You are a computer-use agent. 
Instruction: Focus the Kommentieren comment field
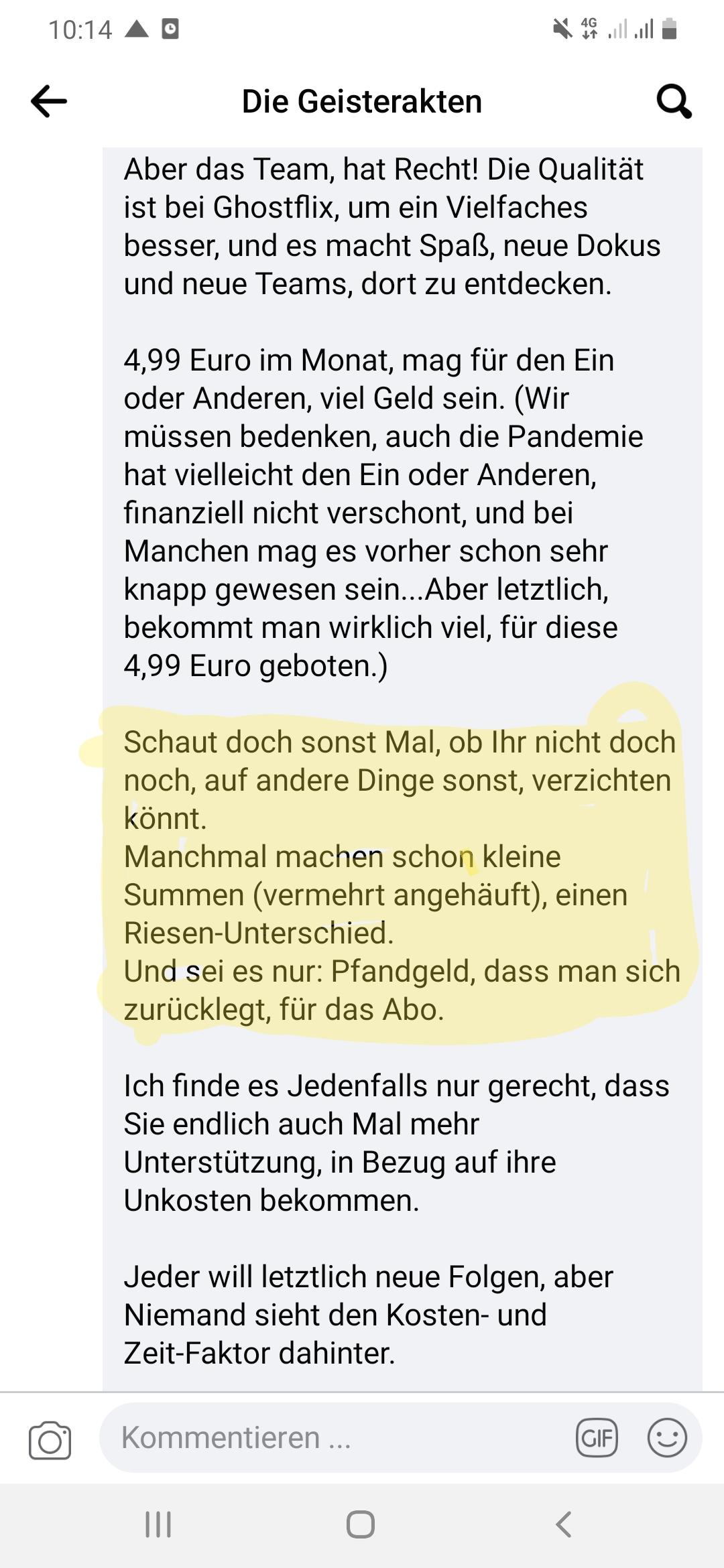335,1438
